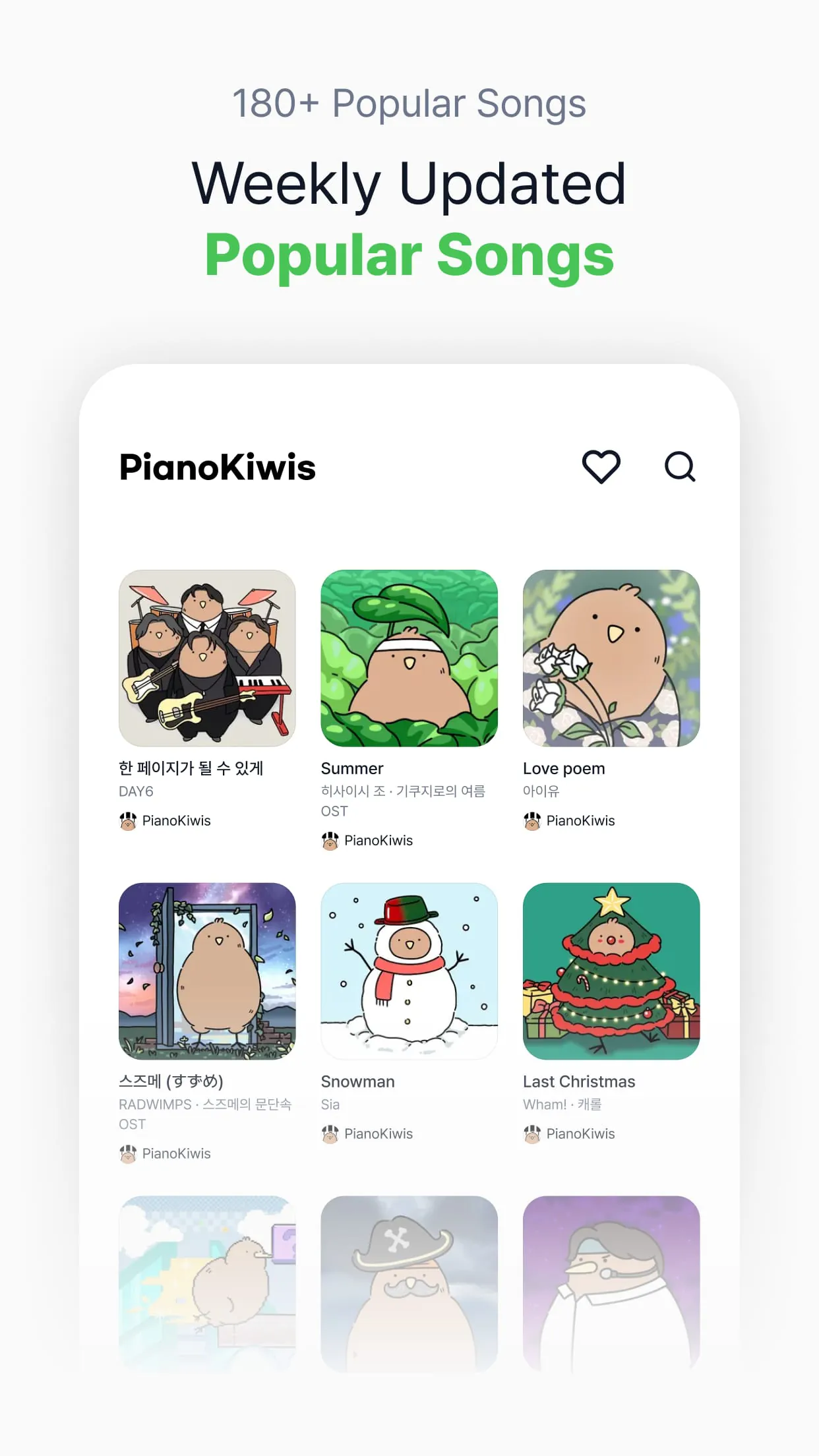This screenshot has width=819, height=1456.
Task: Open the Love poem song by 아이유
Action: click(x=564, y=768)
